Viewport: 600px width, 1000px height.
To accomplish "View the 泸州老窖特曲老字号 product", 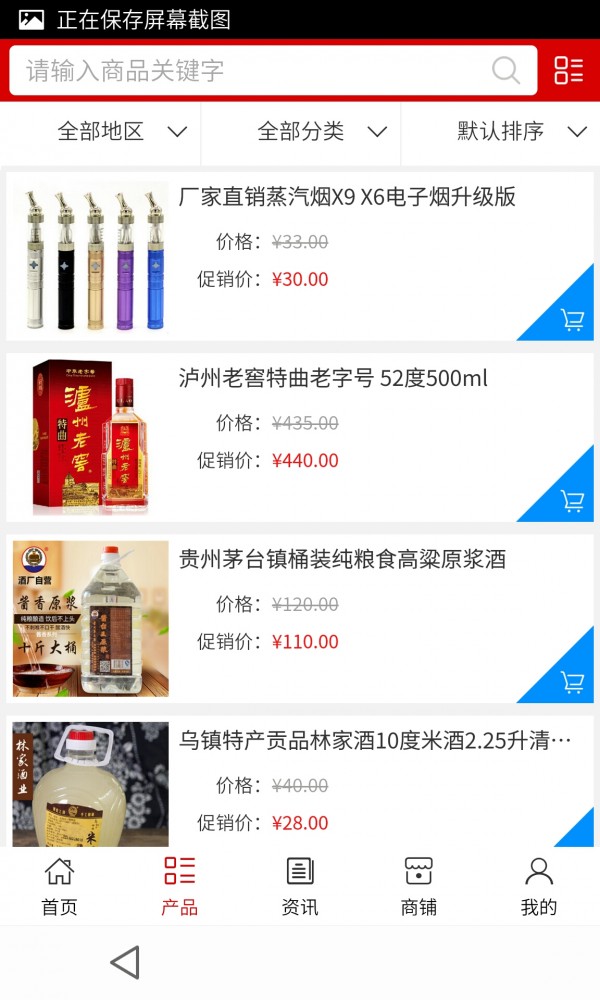I will [x=333, y=379].
